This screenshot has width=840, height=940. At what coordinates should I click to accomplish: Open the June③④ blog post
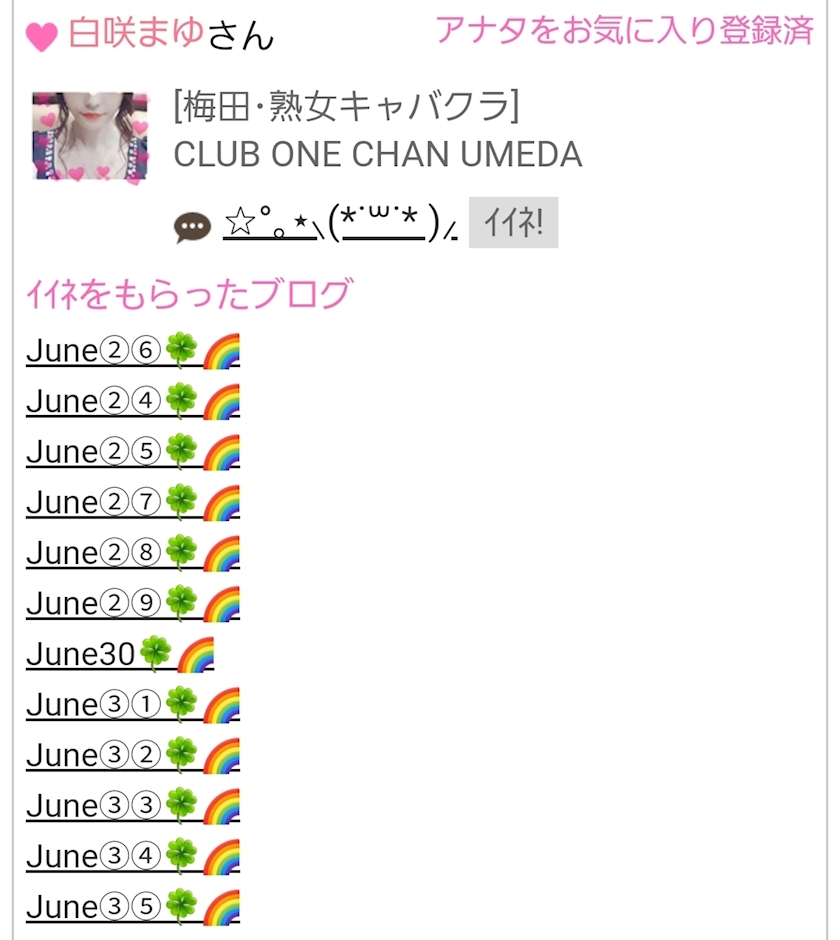(x=133, y=856)
